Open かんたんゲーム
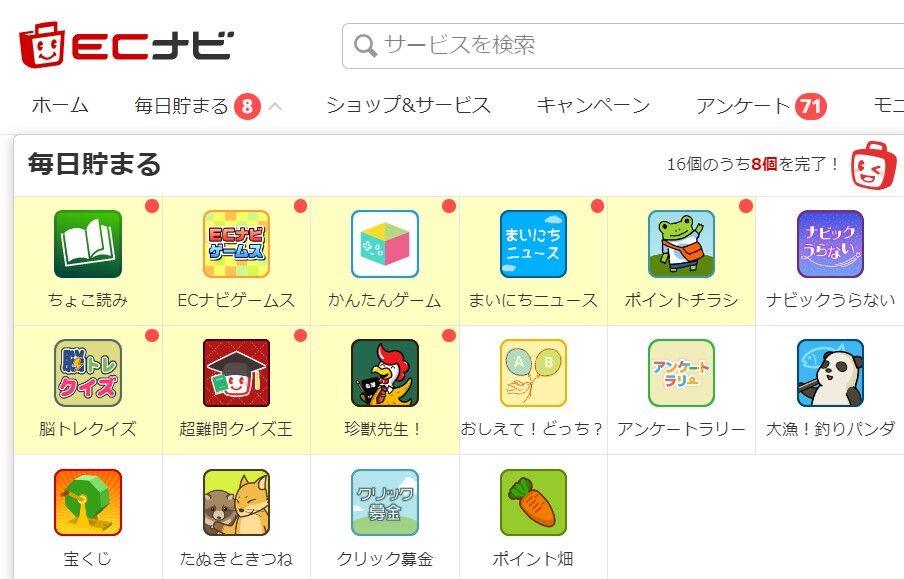 (x=385, y=261)
